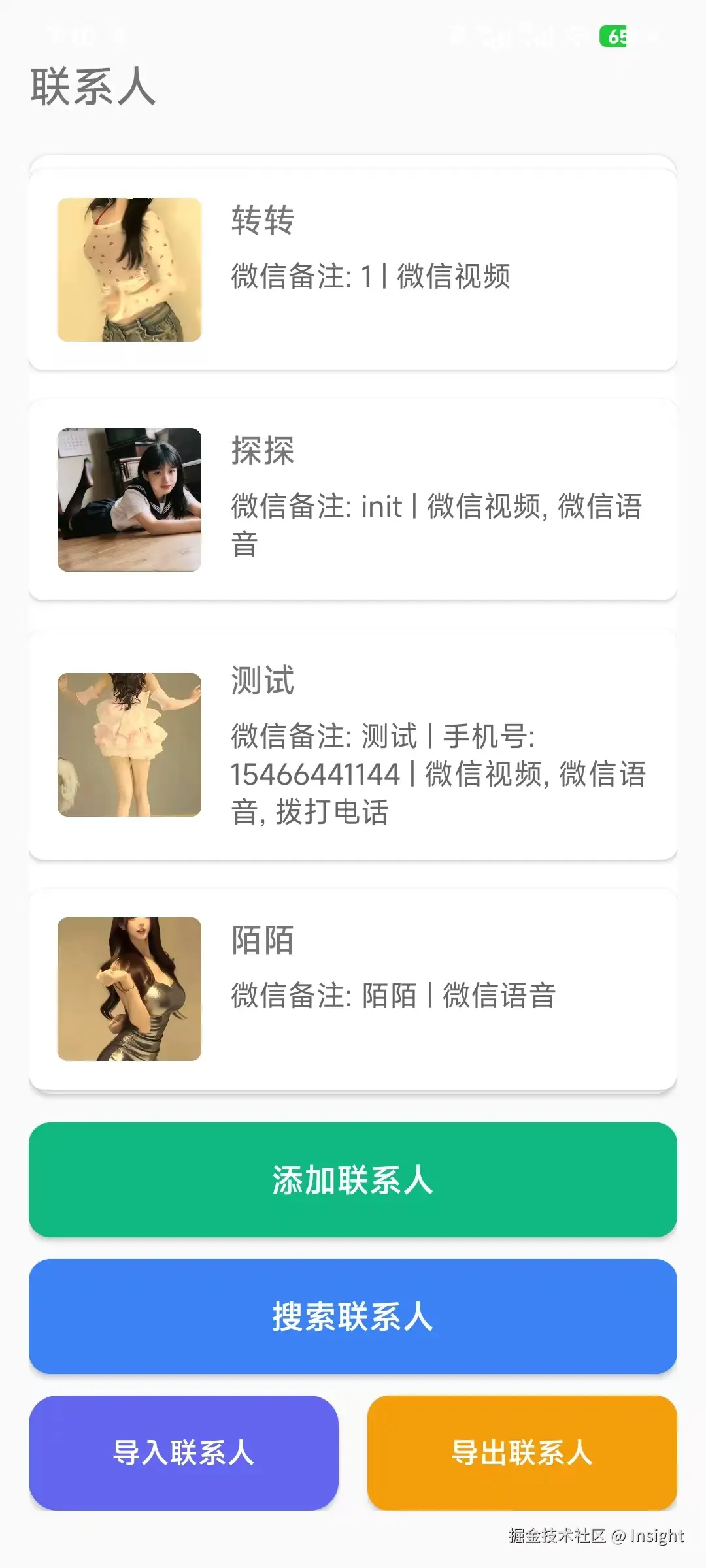Import contacts with 导入联系人
This screenshot has width=706, height=1568.
(184, 1452)
